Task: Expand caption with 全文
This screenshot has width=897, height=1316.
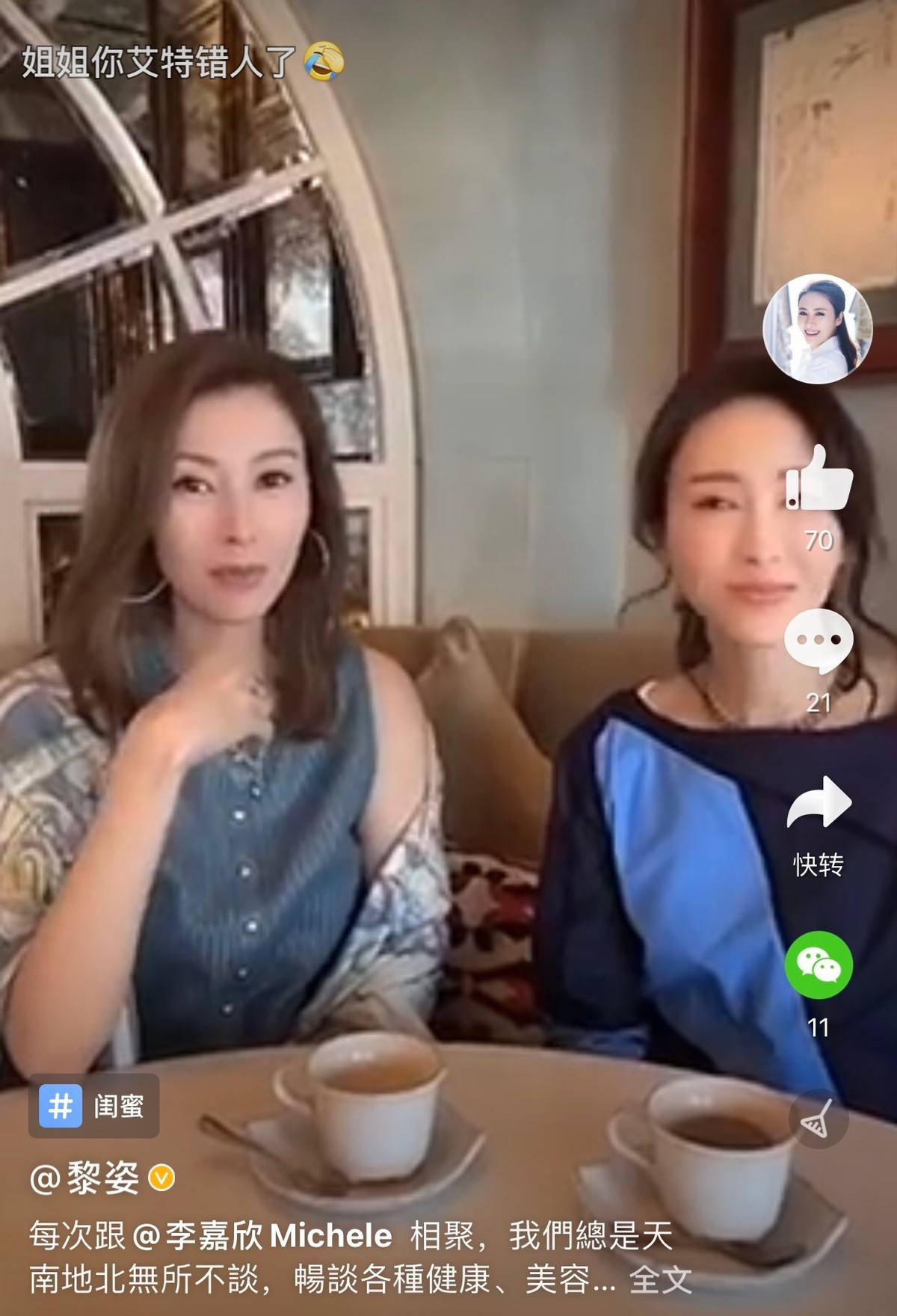Action: tap(660, 1280)
